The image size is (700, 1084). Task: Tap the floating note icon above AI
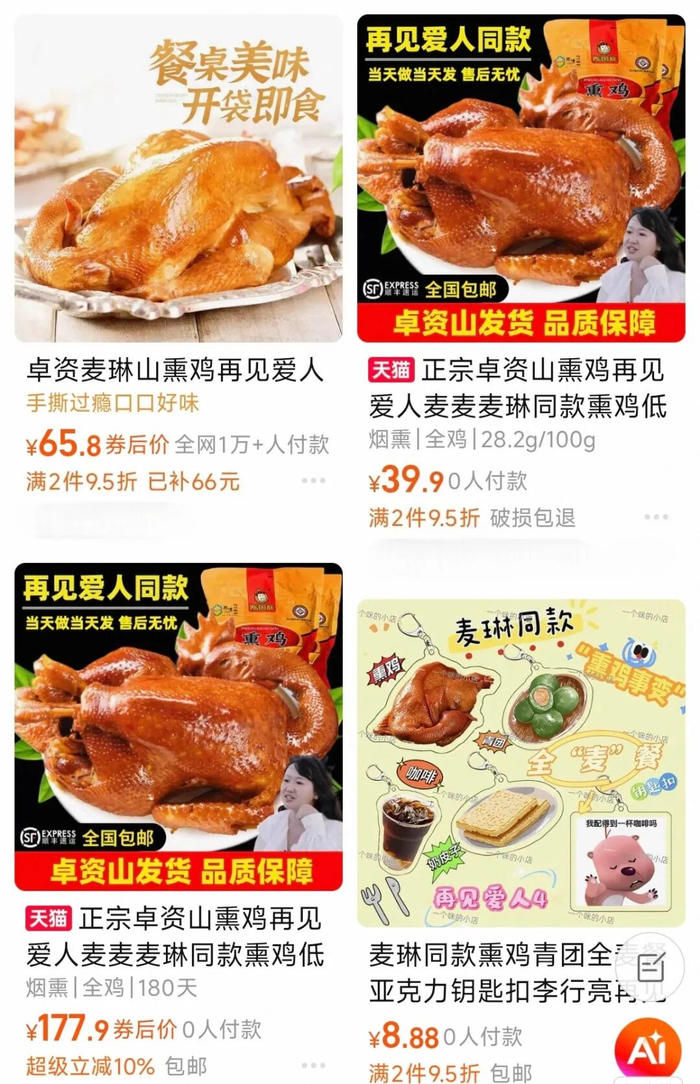[x=651, y=968]
